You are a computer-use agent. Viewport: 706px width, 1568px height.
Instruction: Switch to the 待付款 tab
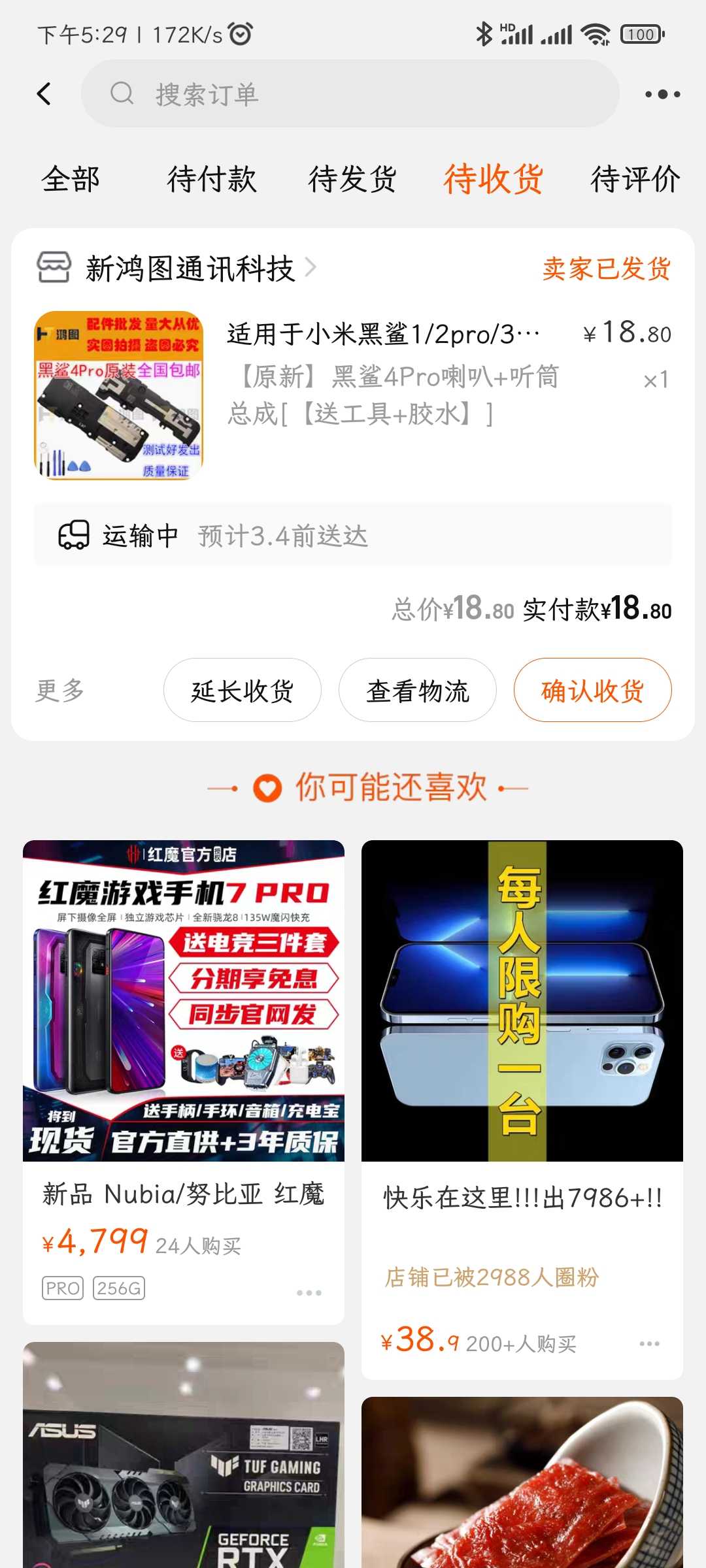[212, 179]
